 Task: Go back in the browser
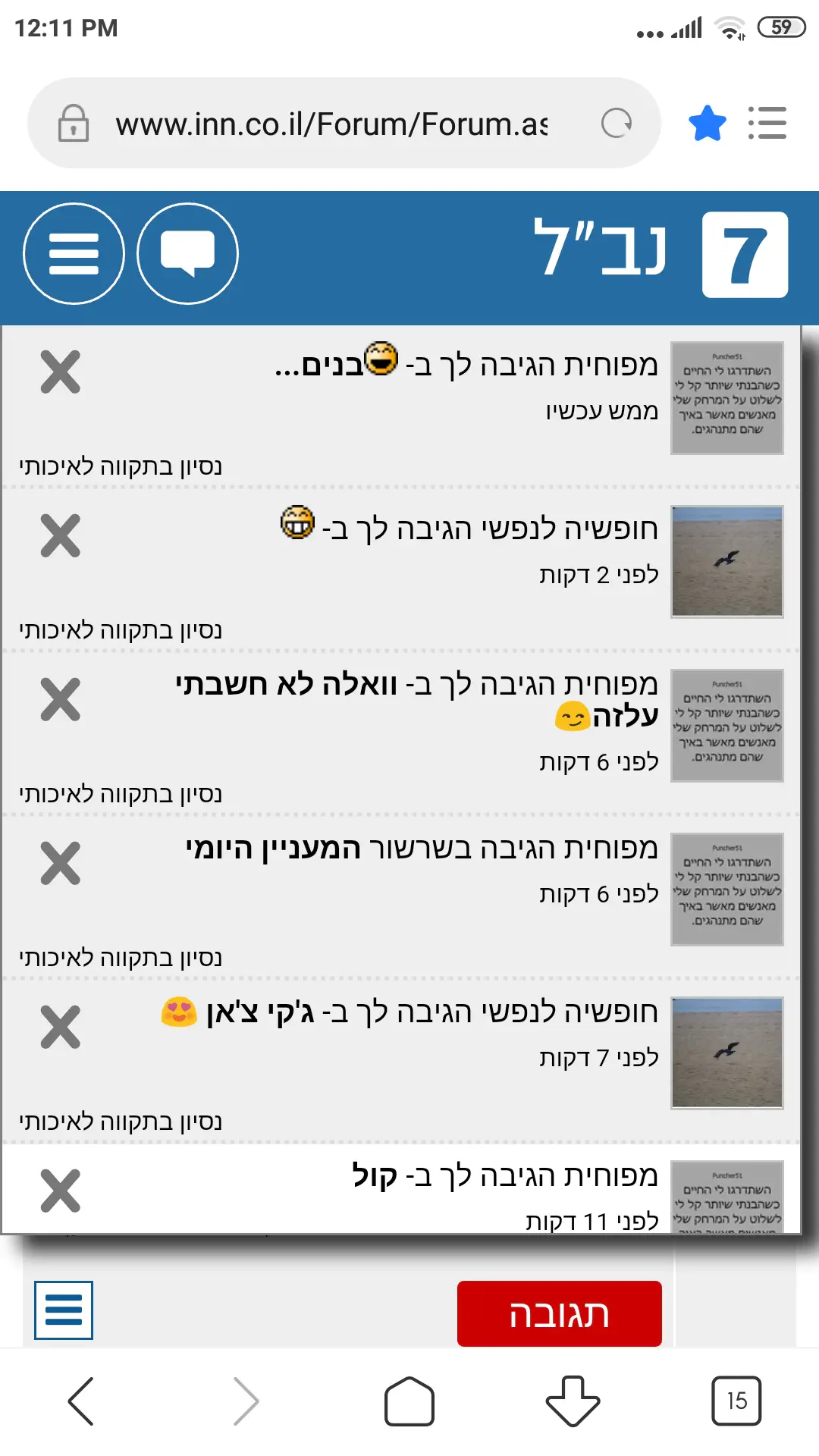81,1401
